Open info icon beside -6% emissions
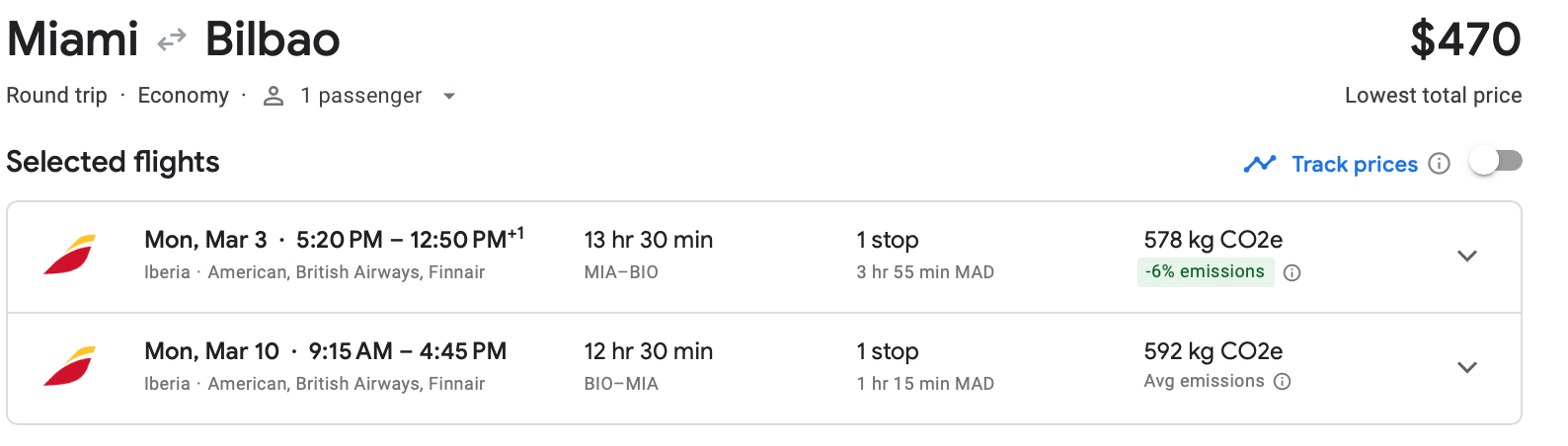The height and width of the screenshot is (446, 1568). 1292,273
